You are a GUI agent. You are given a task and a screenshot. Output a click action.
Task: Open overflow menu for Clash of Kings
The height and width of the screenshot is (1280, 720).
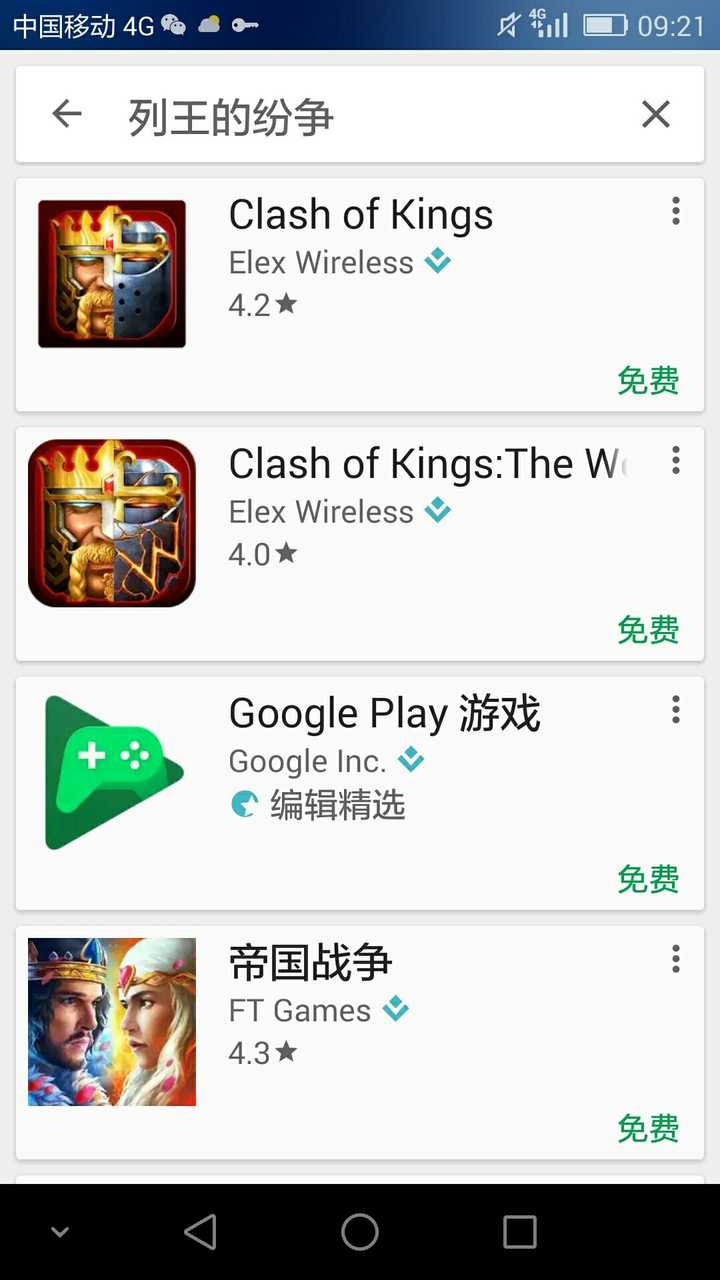coord(676,211)
